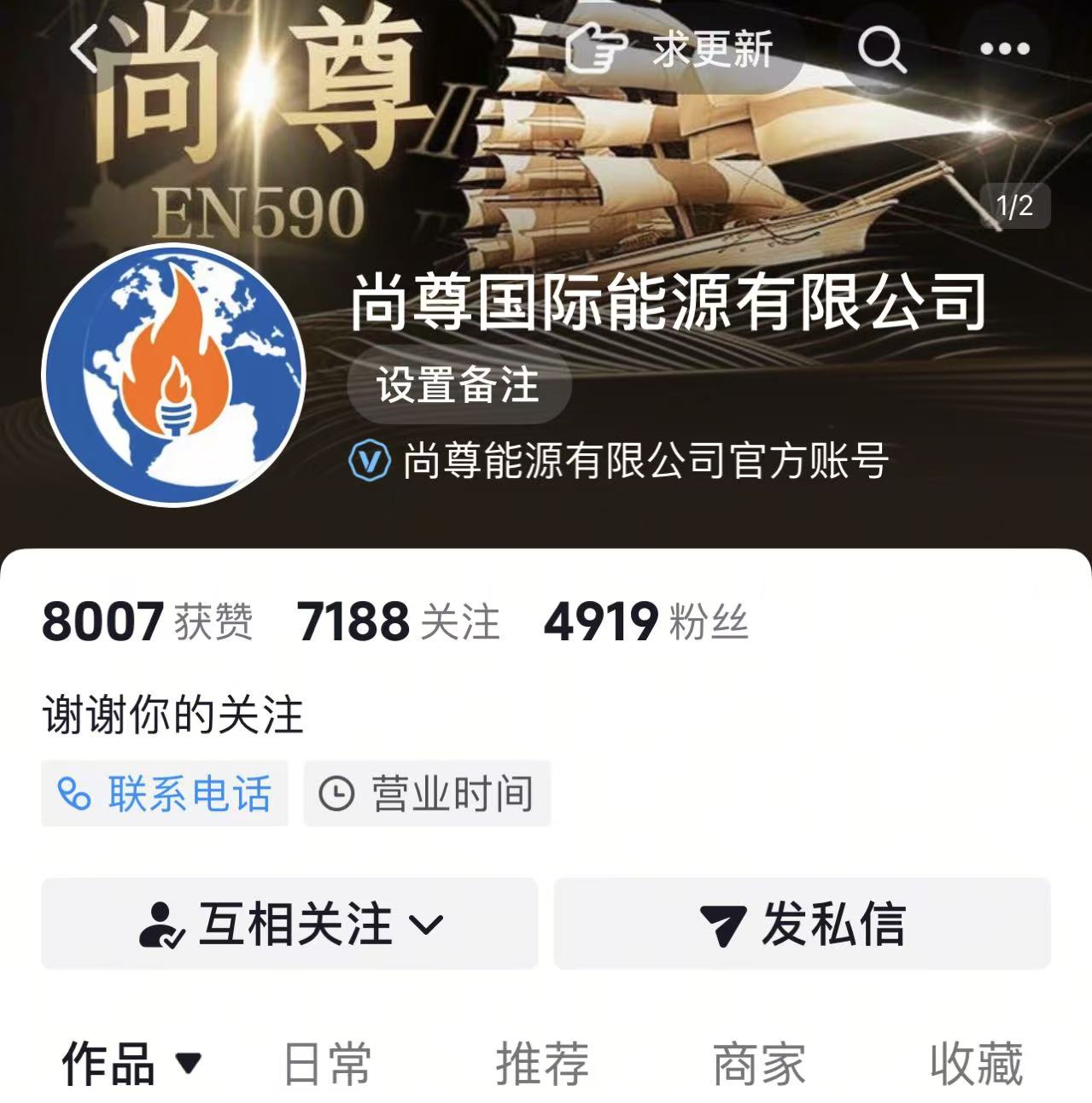Tap 设置备注 to set a remark
This screenshot has width=1092, height=1103.
tap(458, 385)
